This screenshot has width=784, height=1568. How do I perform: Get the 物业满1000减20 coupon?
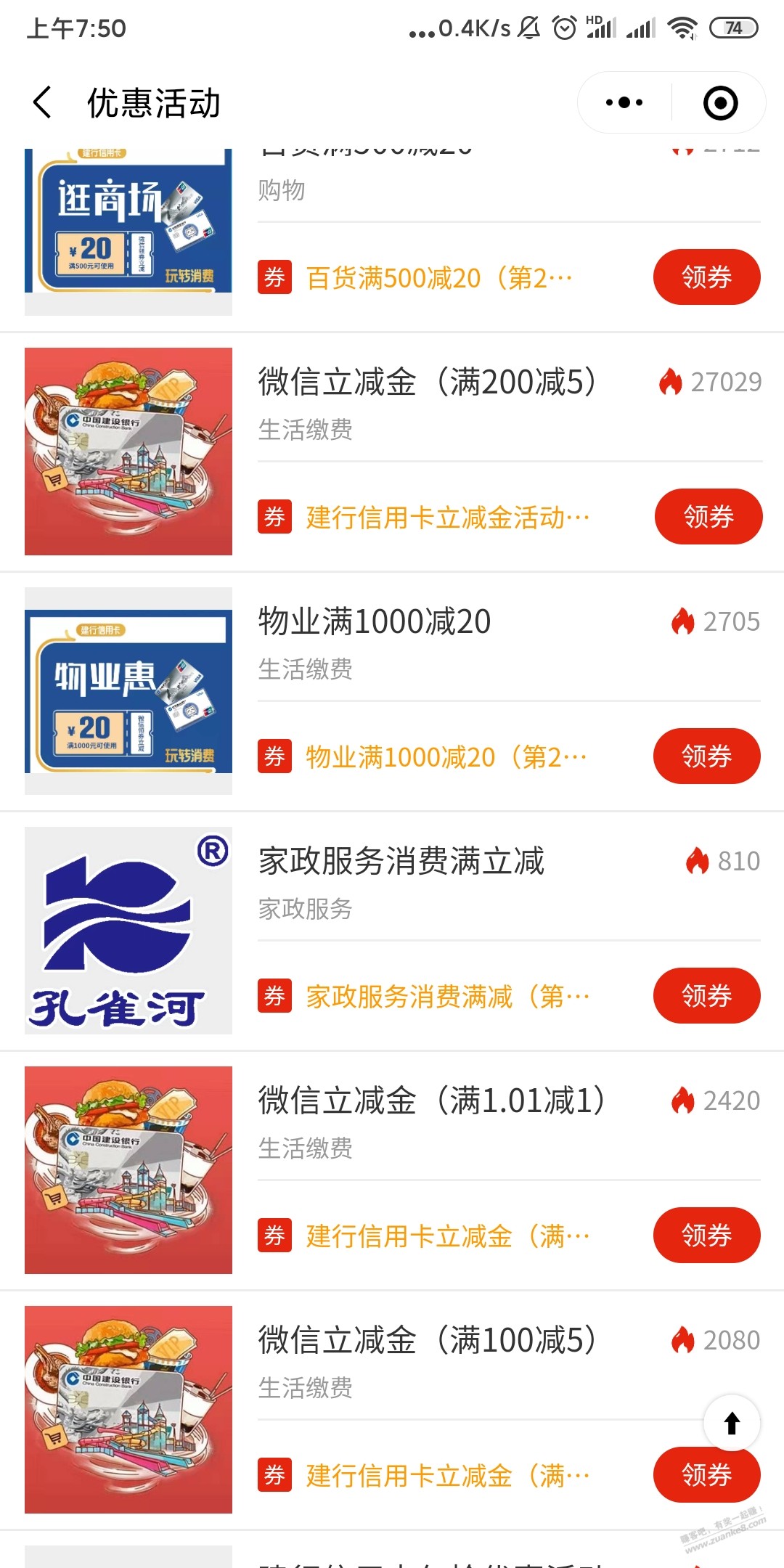tap(706, 756)
